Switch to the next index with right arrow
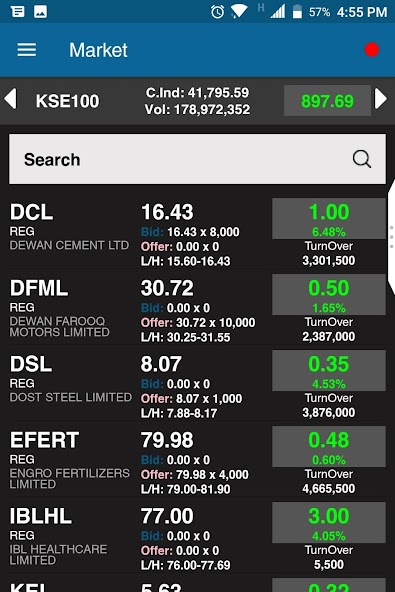The height and width of the screenshot is (592, 395). click(381, 99)
